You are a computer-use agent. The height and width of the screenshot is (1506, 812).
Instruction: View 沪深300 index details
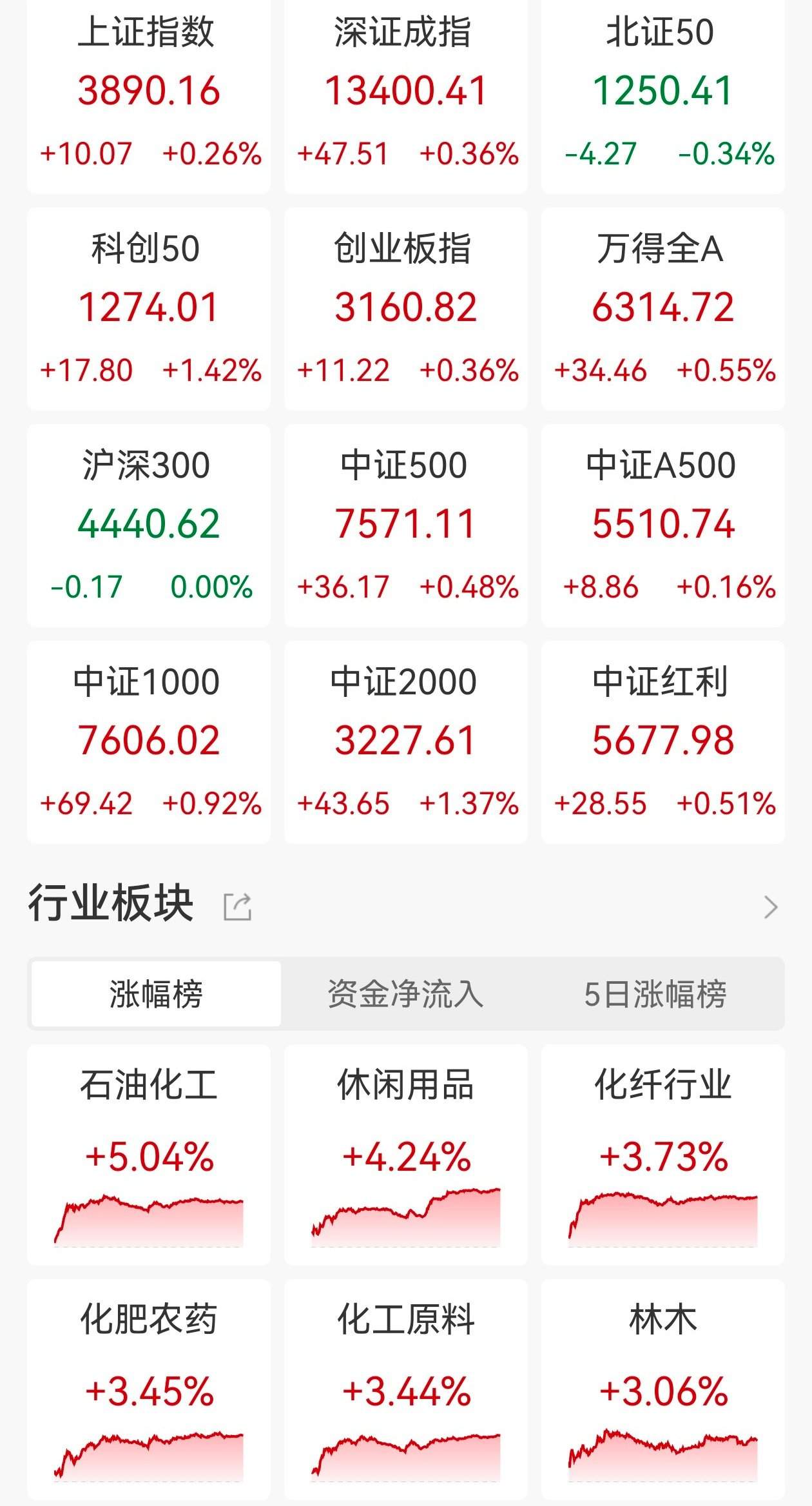[x=149, y=525]
